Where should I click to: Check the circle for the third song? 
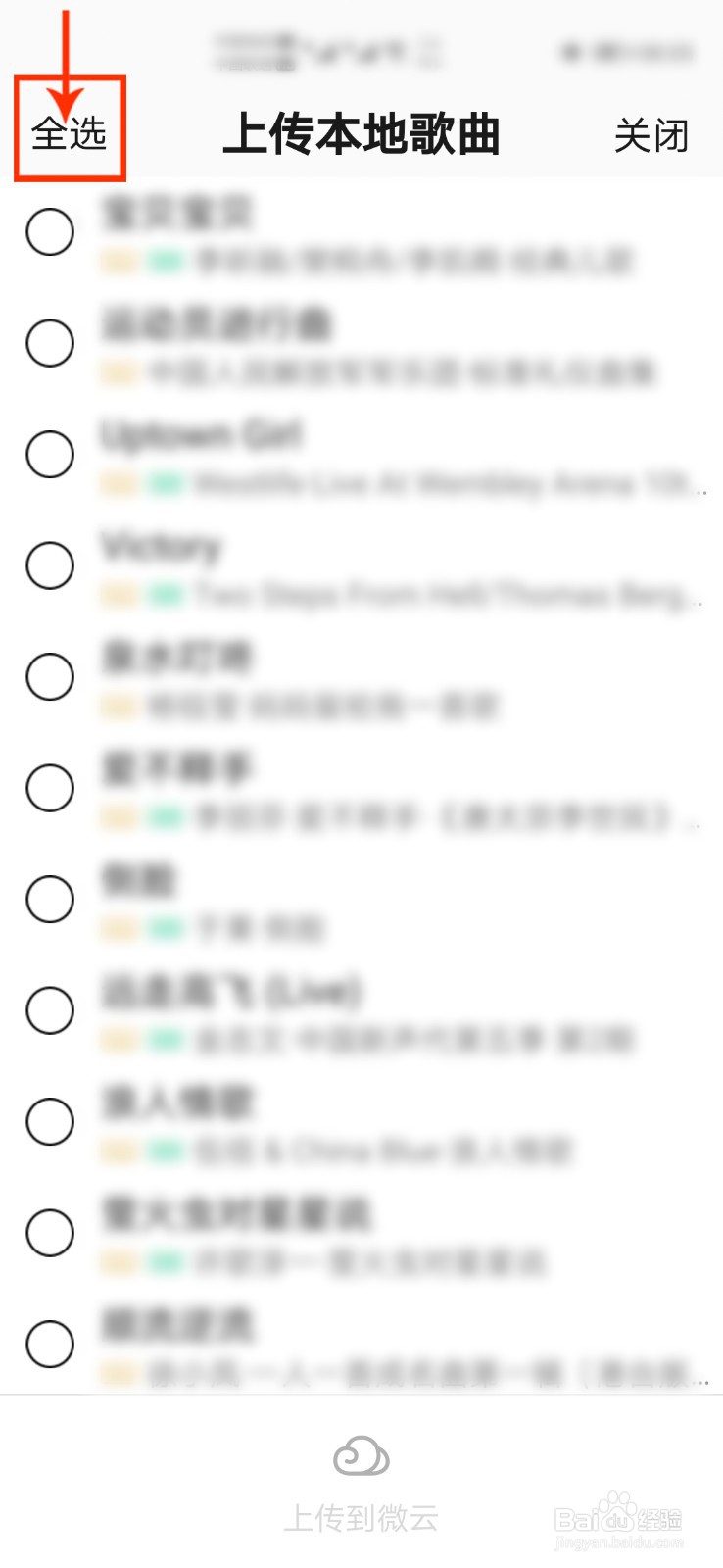point(50,454)
